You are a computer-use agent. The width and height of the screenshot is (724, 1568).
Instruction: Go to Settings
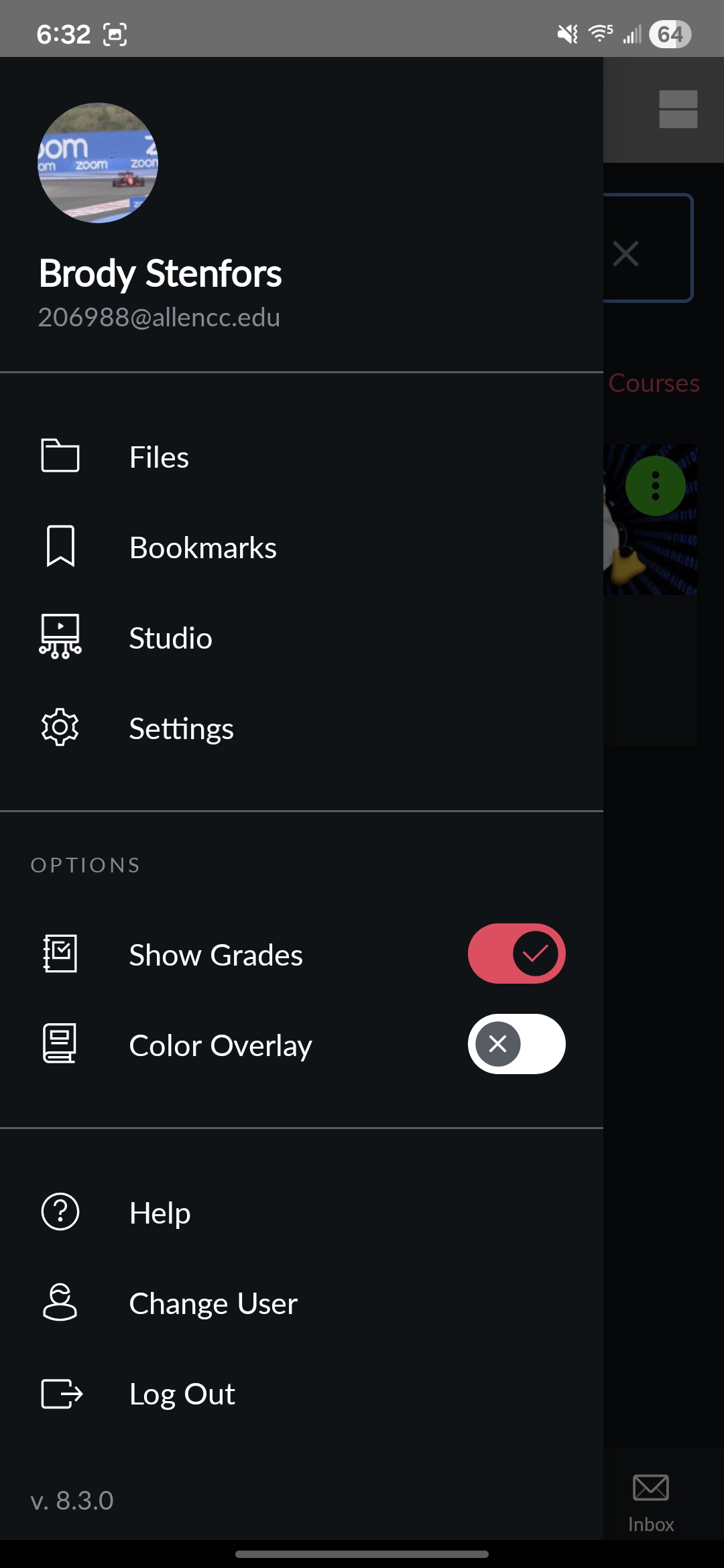(181, 728)
